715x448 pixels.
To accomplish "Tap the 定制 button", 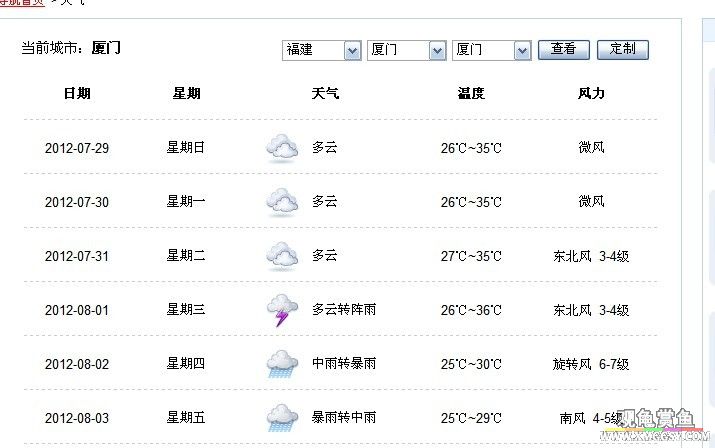I will click(622, 49).
